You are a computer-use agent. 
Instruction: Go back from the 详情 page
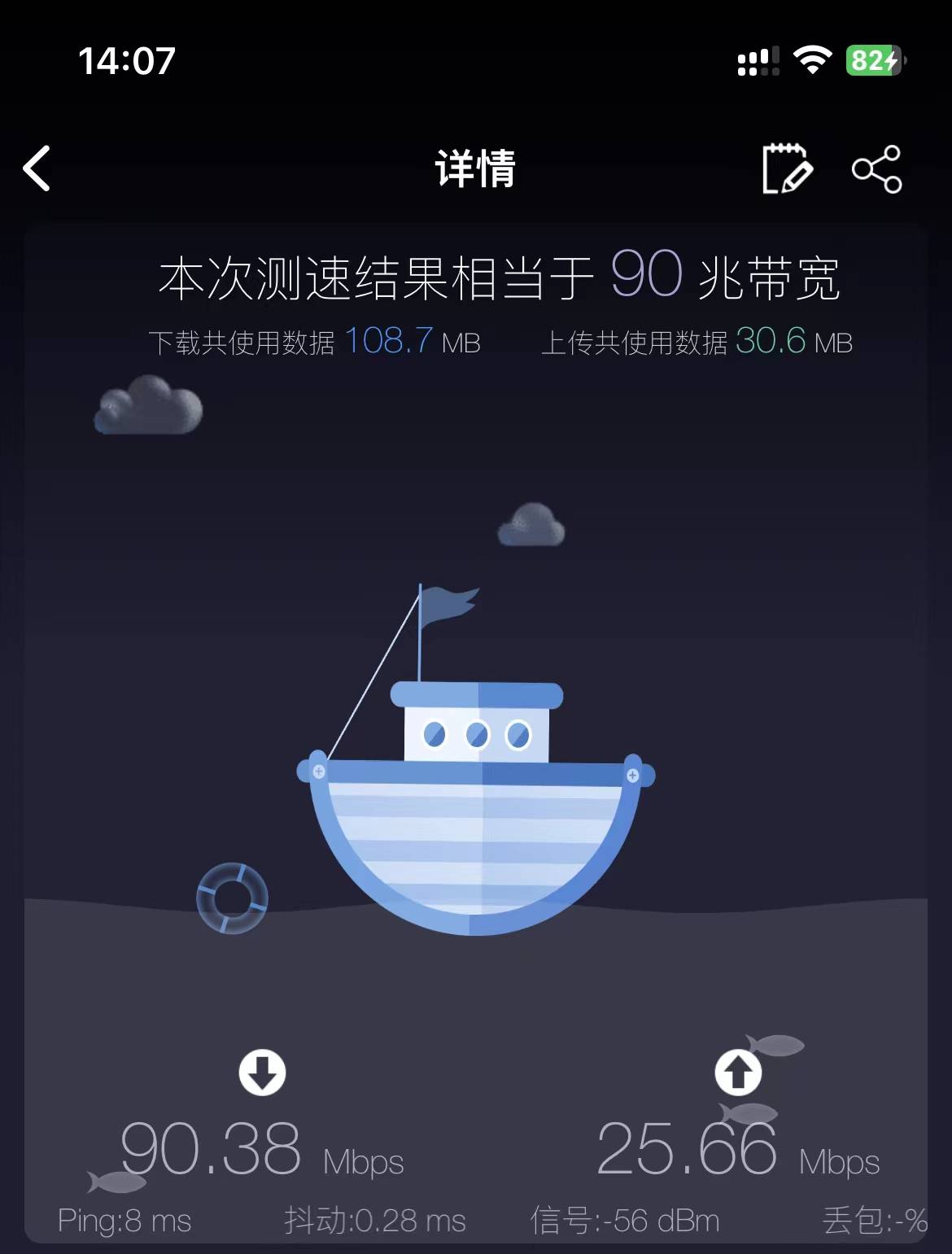point(37,168)
